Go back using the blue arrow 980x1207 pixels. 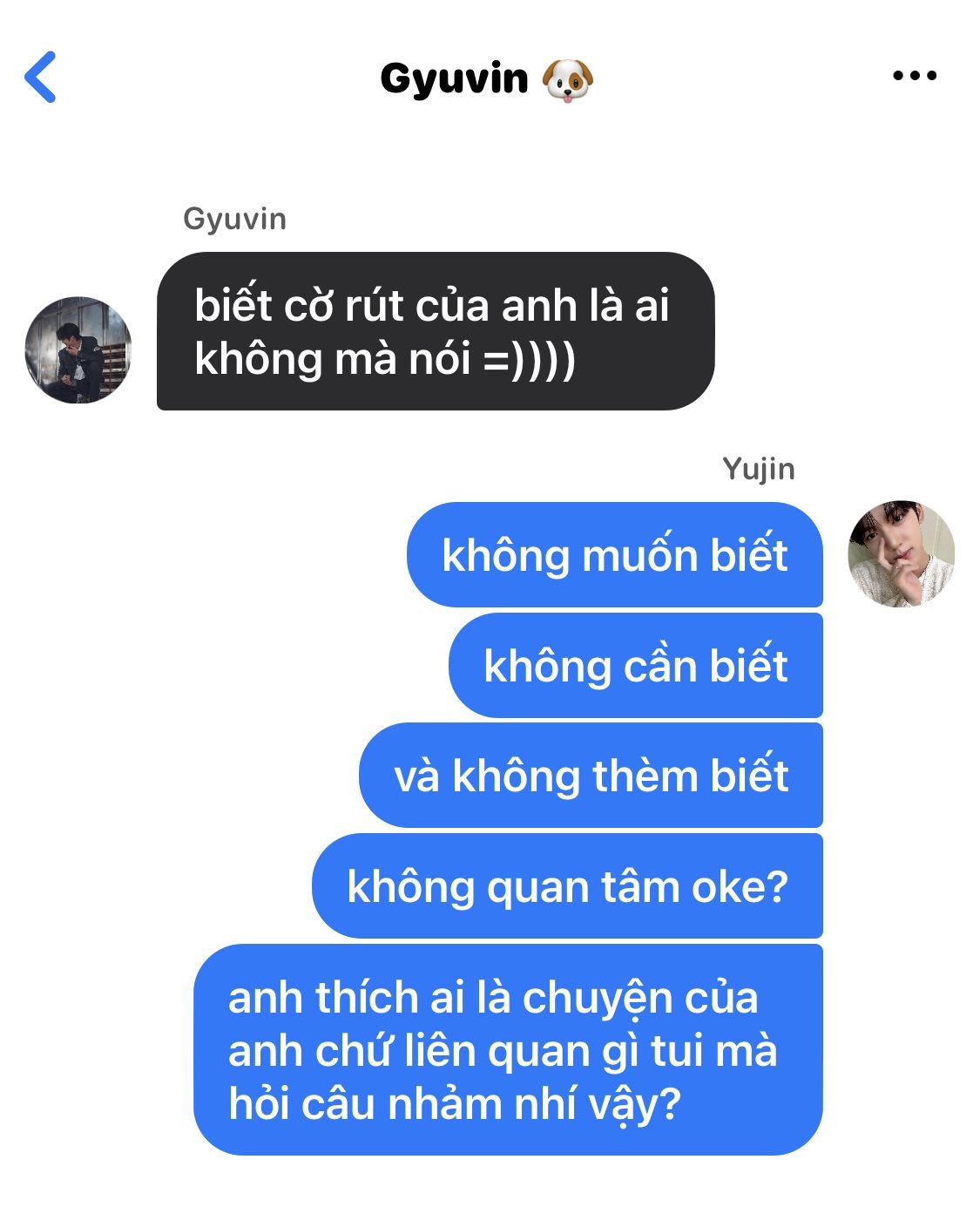coord(40,77)
